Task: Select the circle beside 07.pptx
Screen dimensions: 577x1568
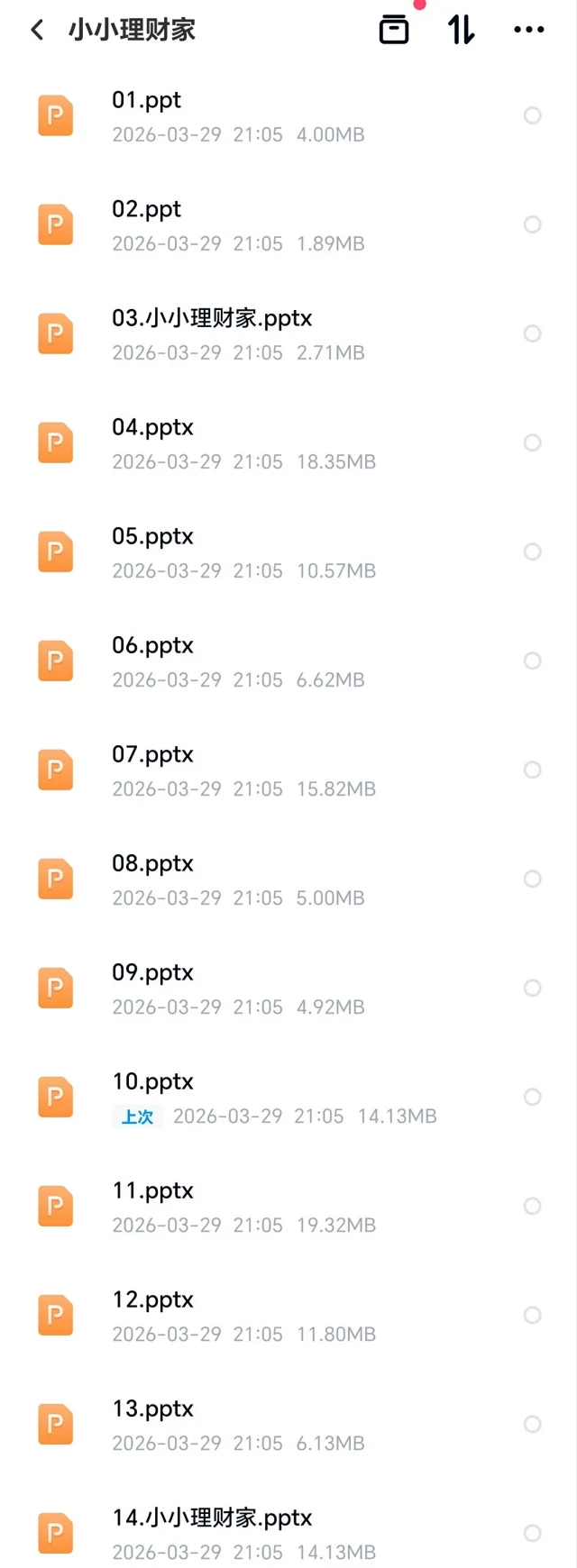Action: coord(533,770)
